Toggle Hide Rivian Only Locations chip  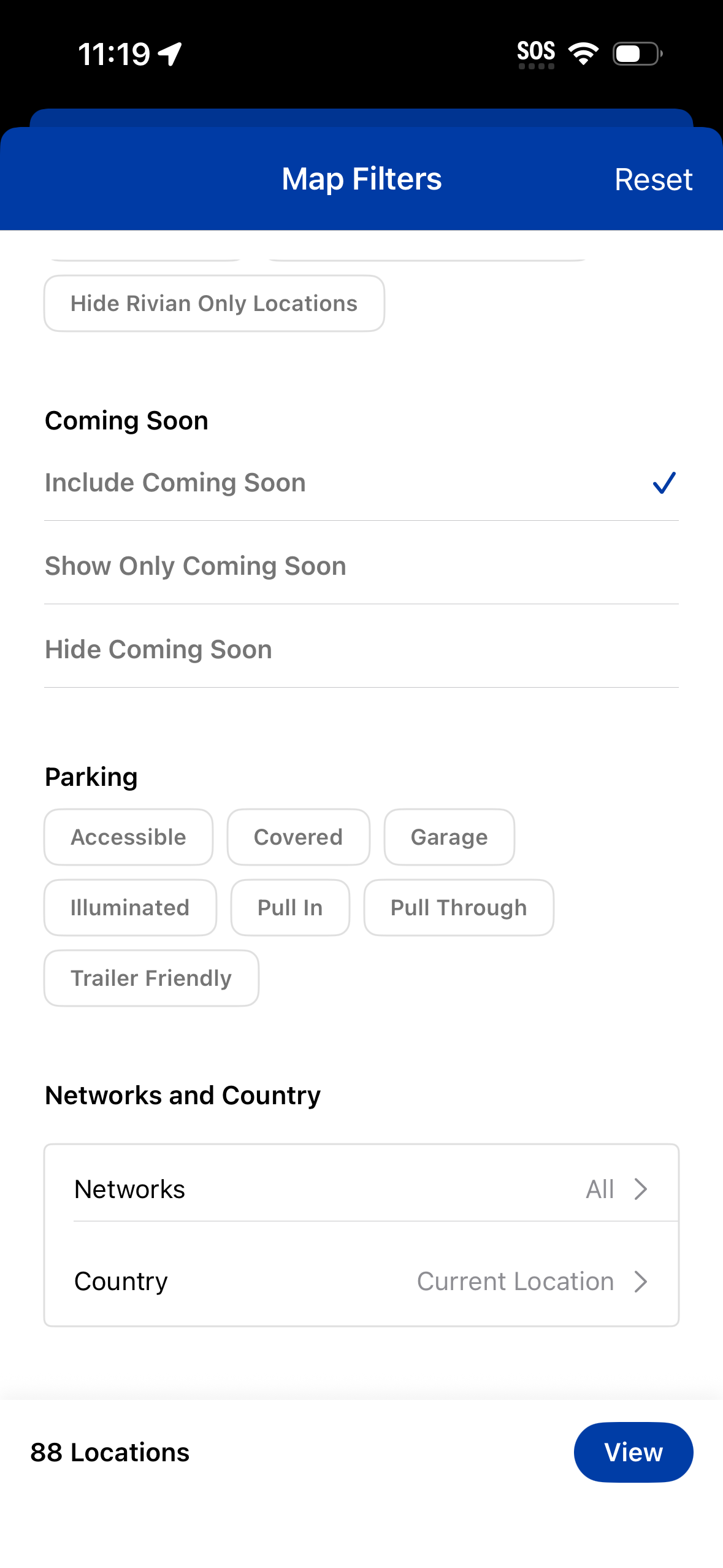click(x=214, y=304)
